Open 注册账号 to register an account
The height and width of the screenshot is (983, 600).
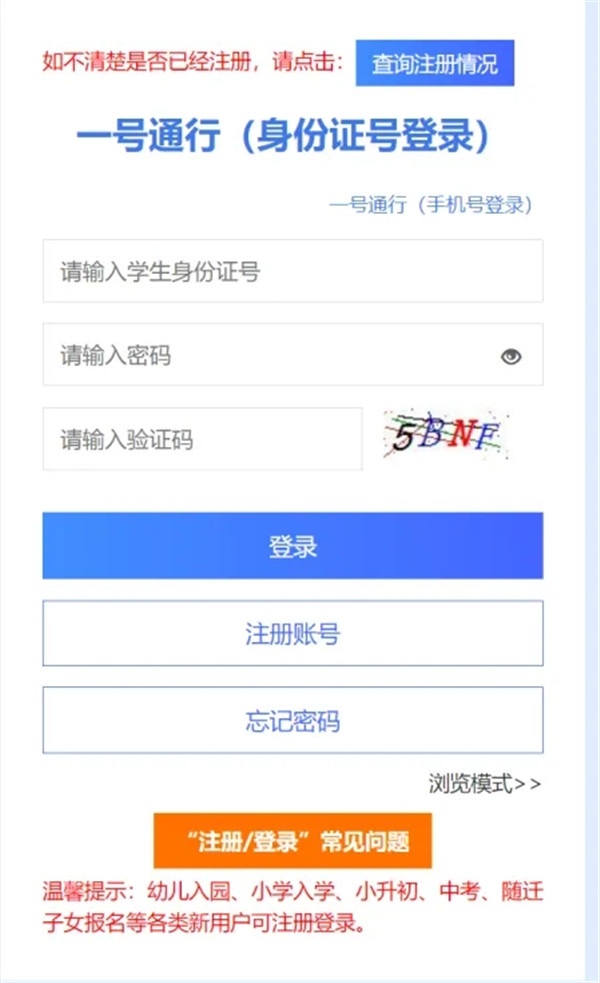(x=292, y=633)
